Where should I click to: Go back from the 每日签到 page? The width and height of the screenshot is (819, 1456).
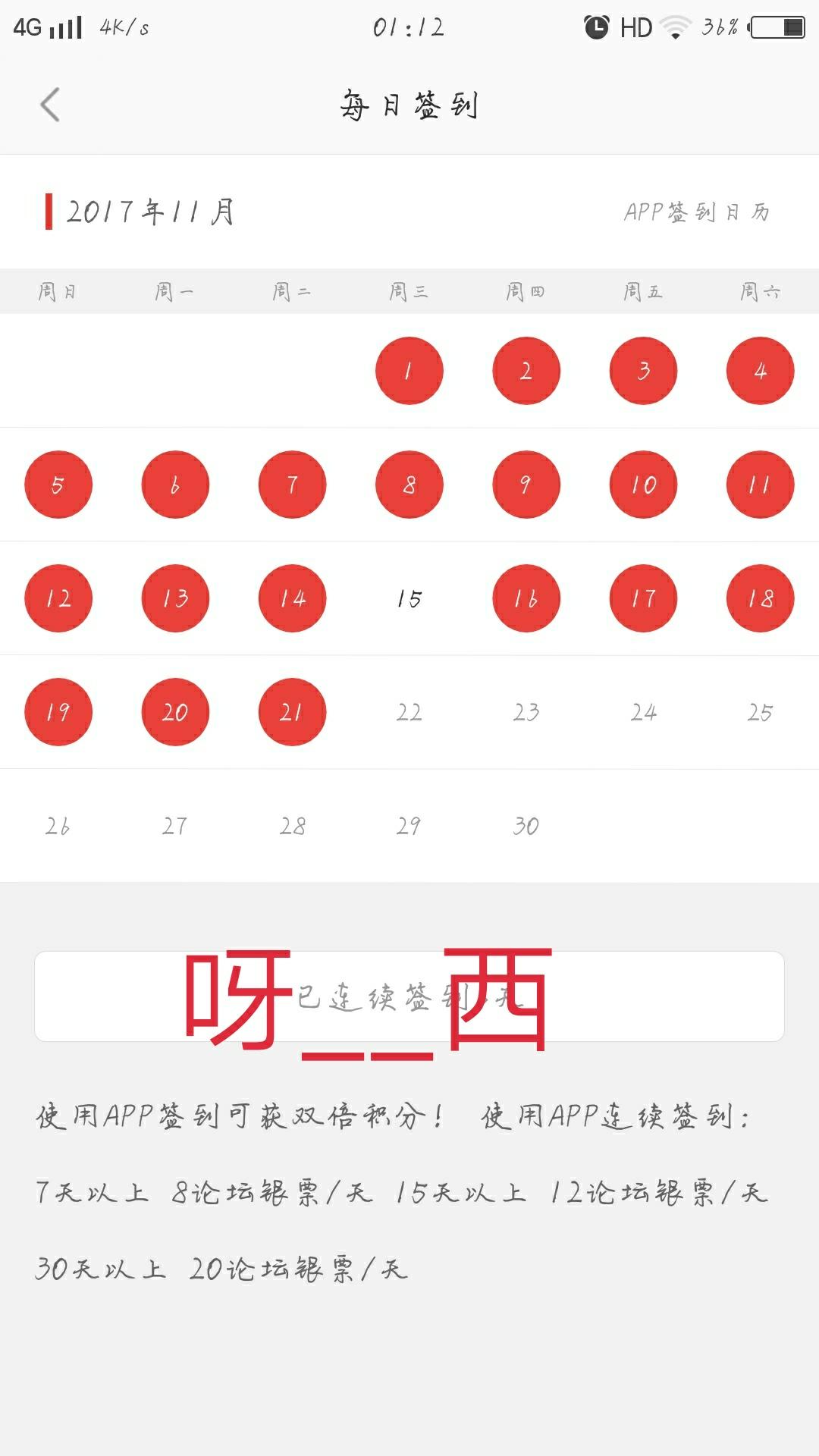tap(50, 105)
